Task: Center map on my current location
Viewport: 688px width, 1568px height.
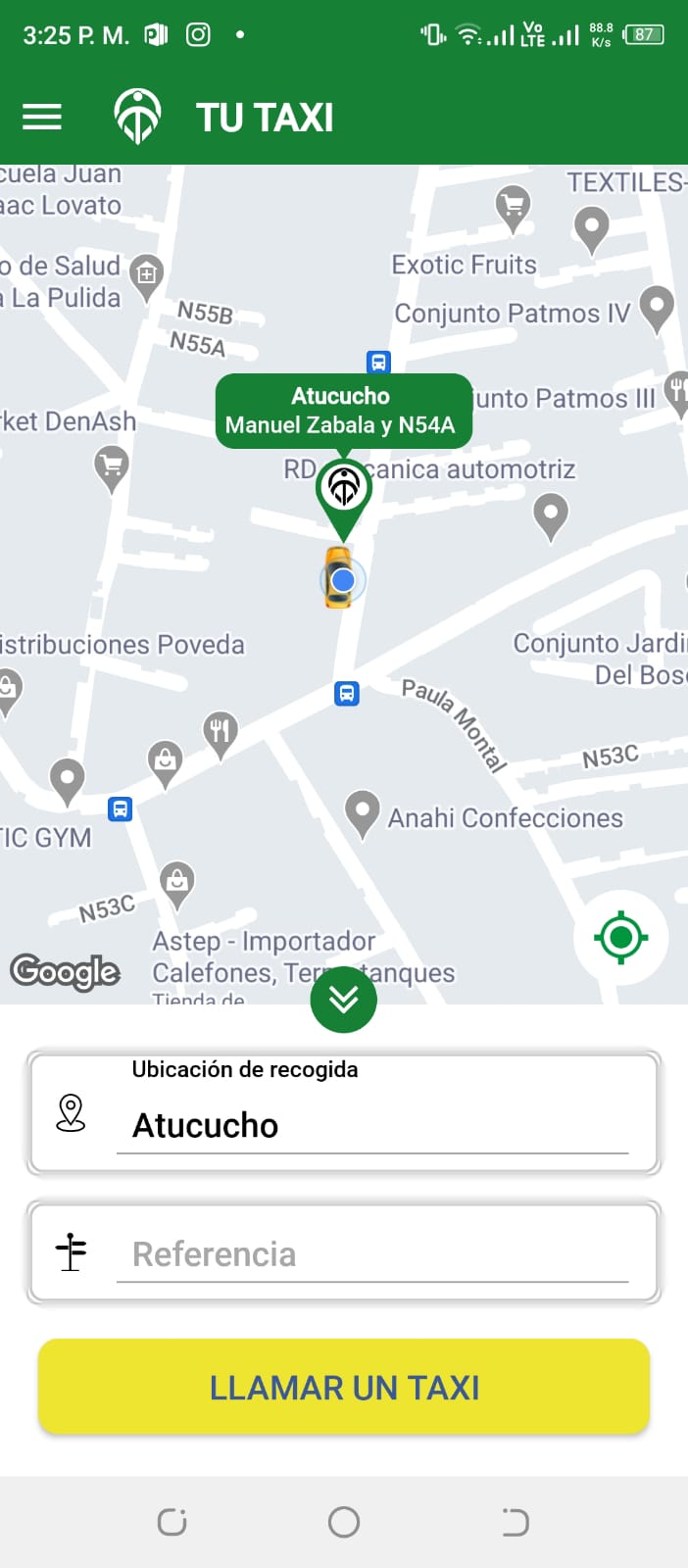Action: [620, 938]
